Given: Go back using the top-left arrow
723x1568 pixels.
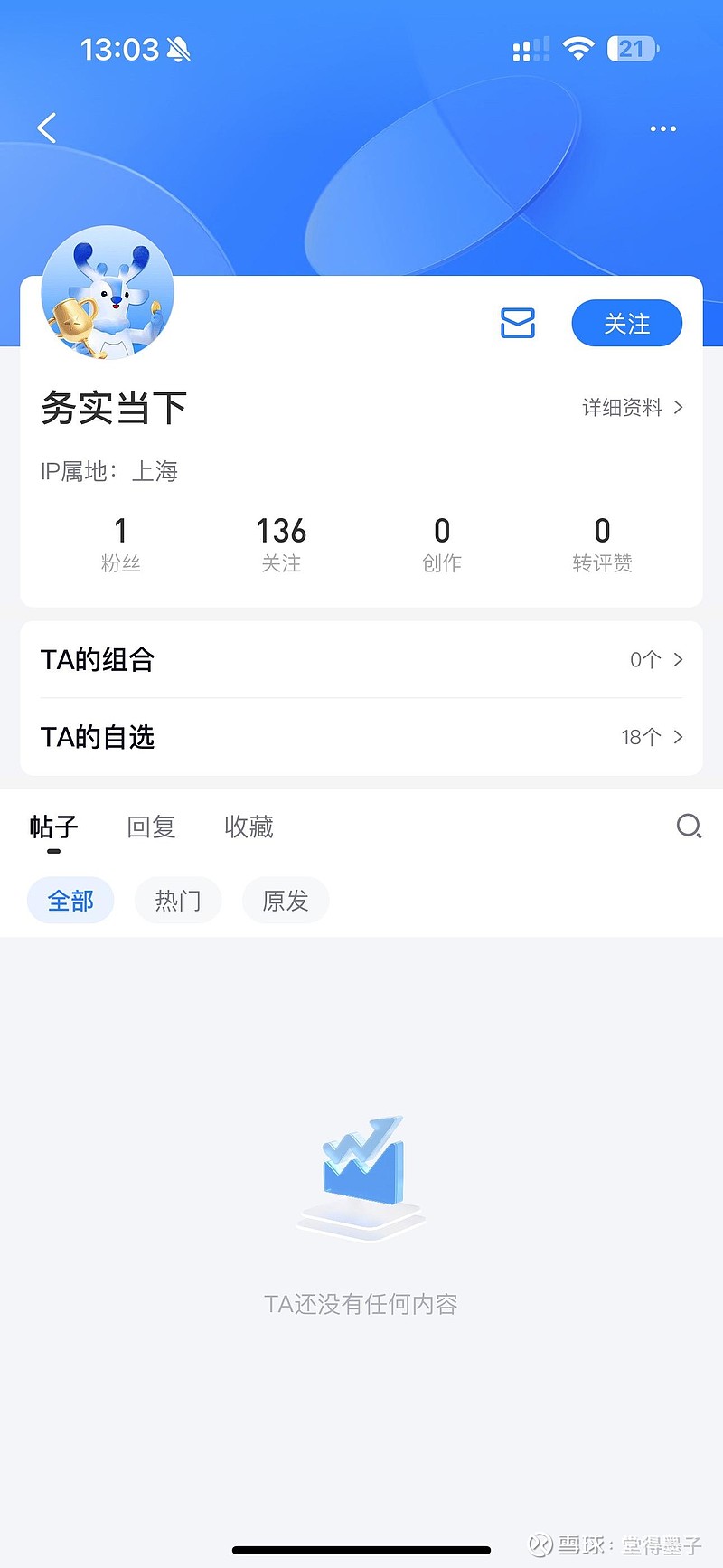Looking at the screenshot, I should tap(47, 128).
